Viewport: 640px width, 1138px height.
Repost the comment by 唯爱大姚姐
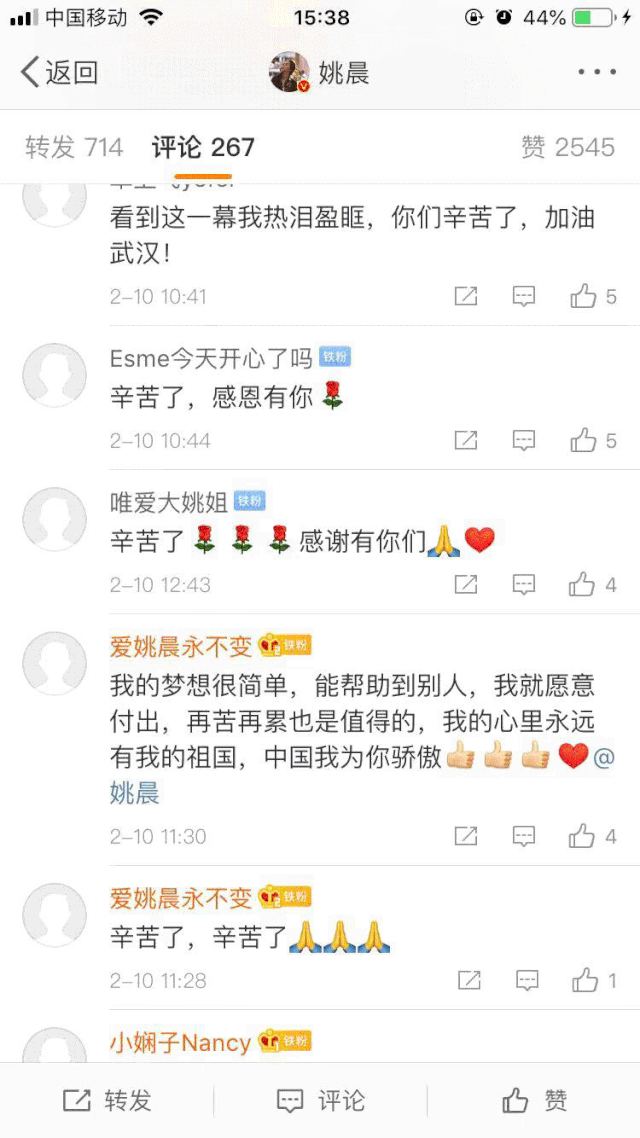[466, 585]
